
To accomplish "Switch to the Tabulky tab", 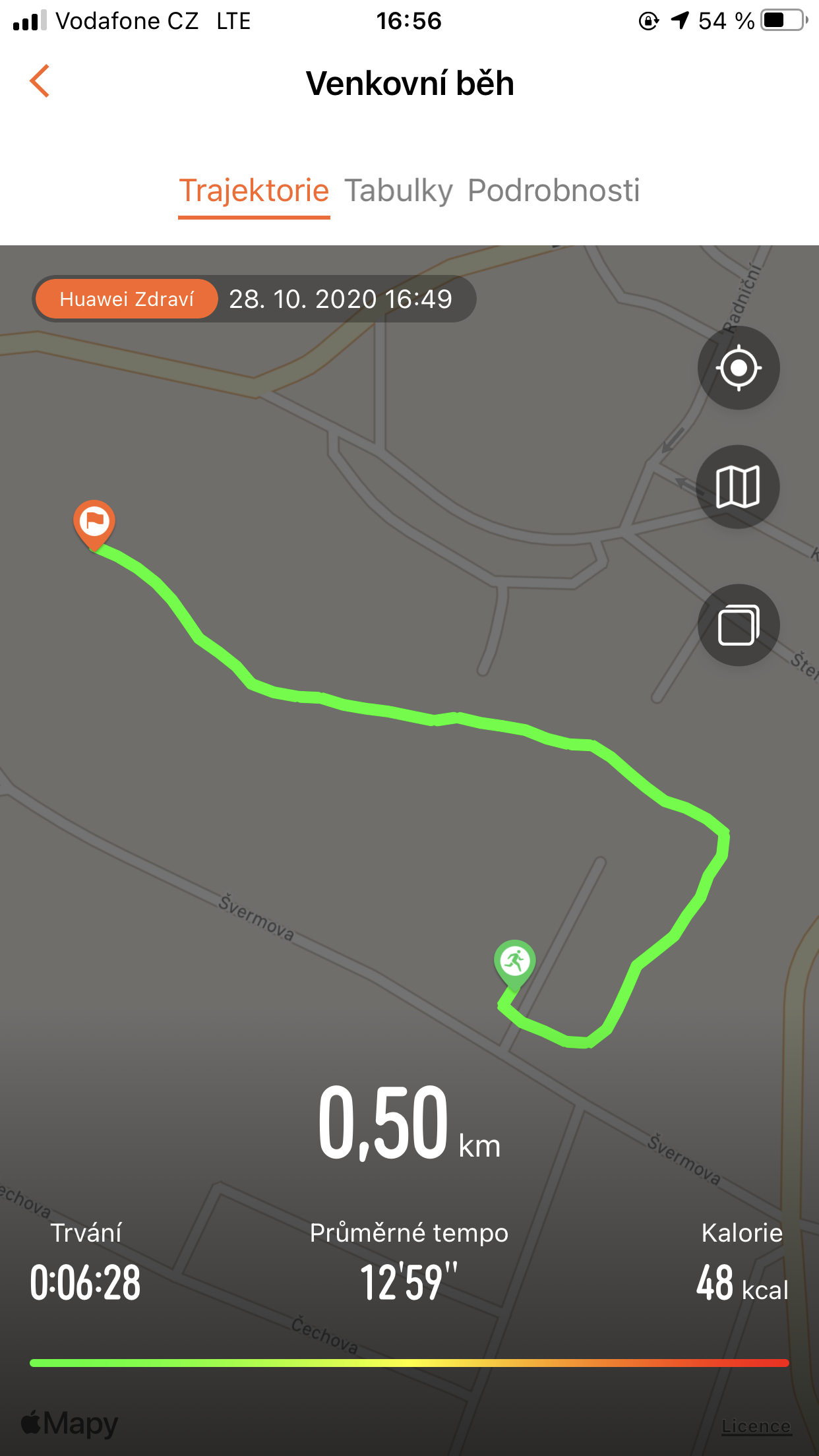I will (398, 191).
